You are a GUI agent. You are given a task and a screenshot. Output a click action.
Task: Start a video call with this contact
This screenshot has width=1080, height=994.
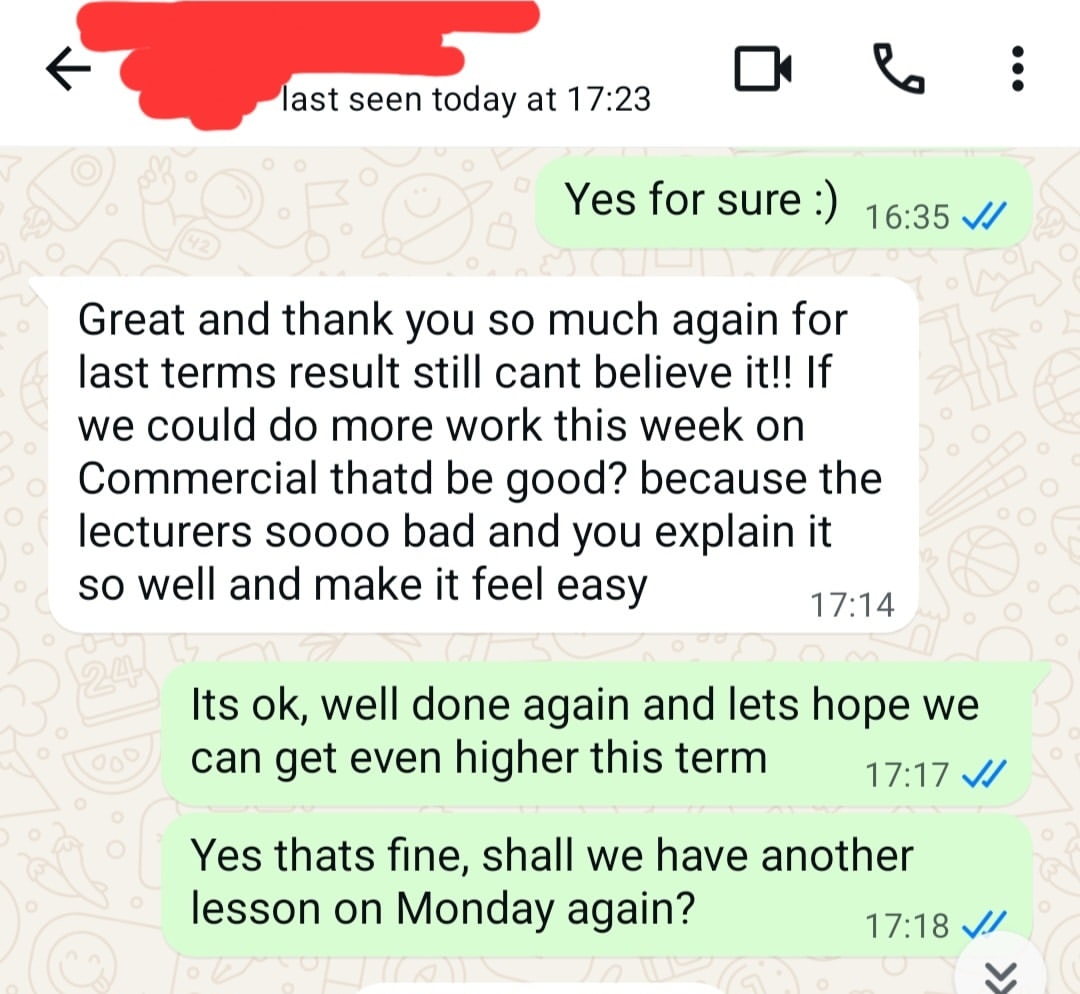click(x=762, y=68)
